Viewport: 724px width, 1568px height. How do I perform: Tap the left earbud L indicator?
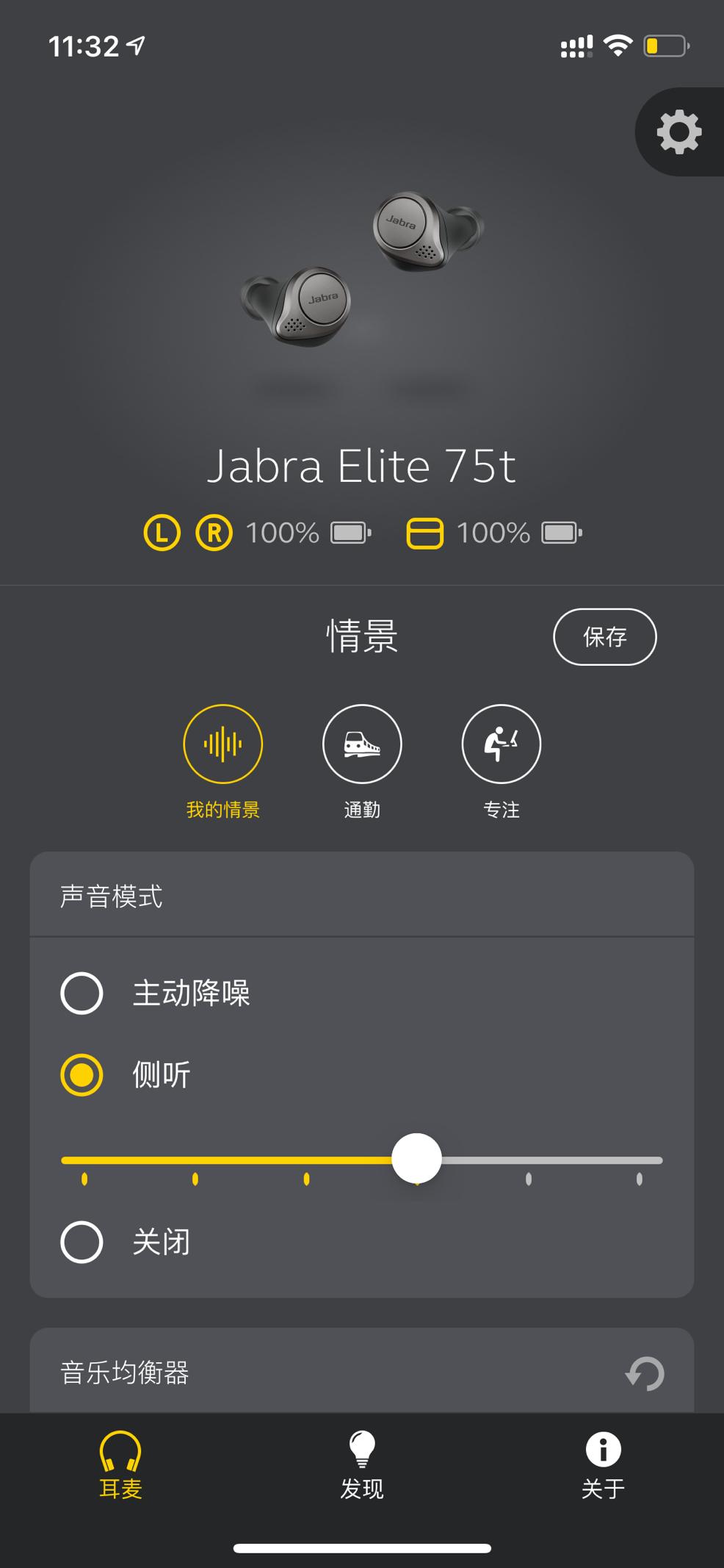163,532
